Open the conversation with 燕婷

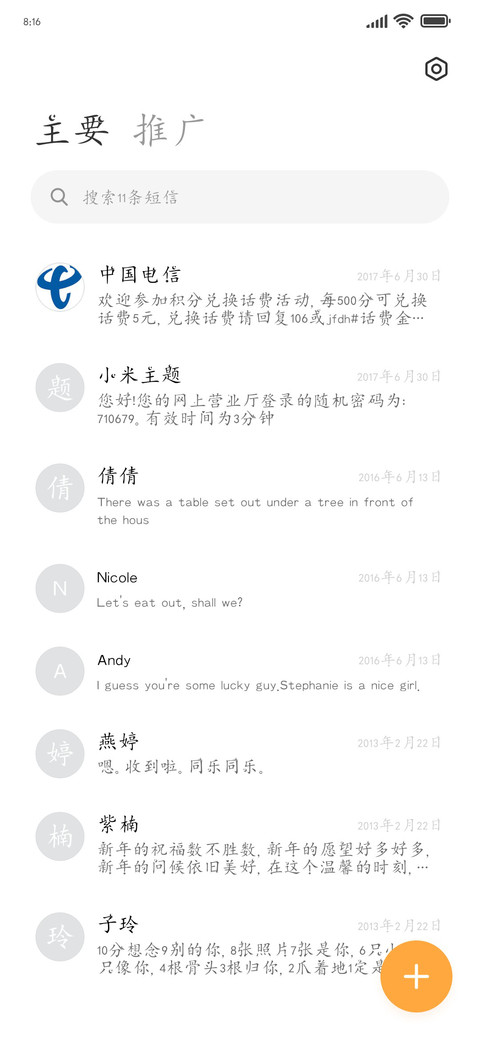pos(240,753)
